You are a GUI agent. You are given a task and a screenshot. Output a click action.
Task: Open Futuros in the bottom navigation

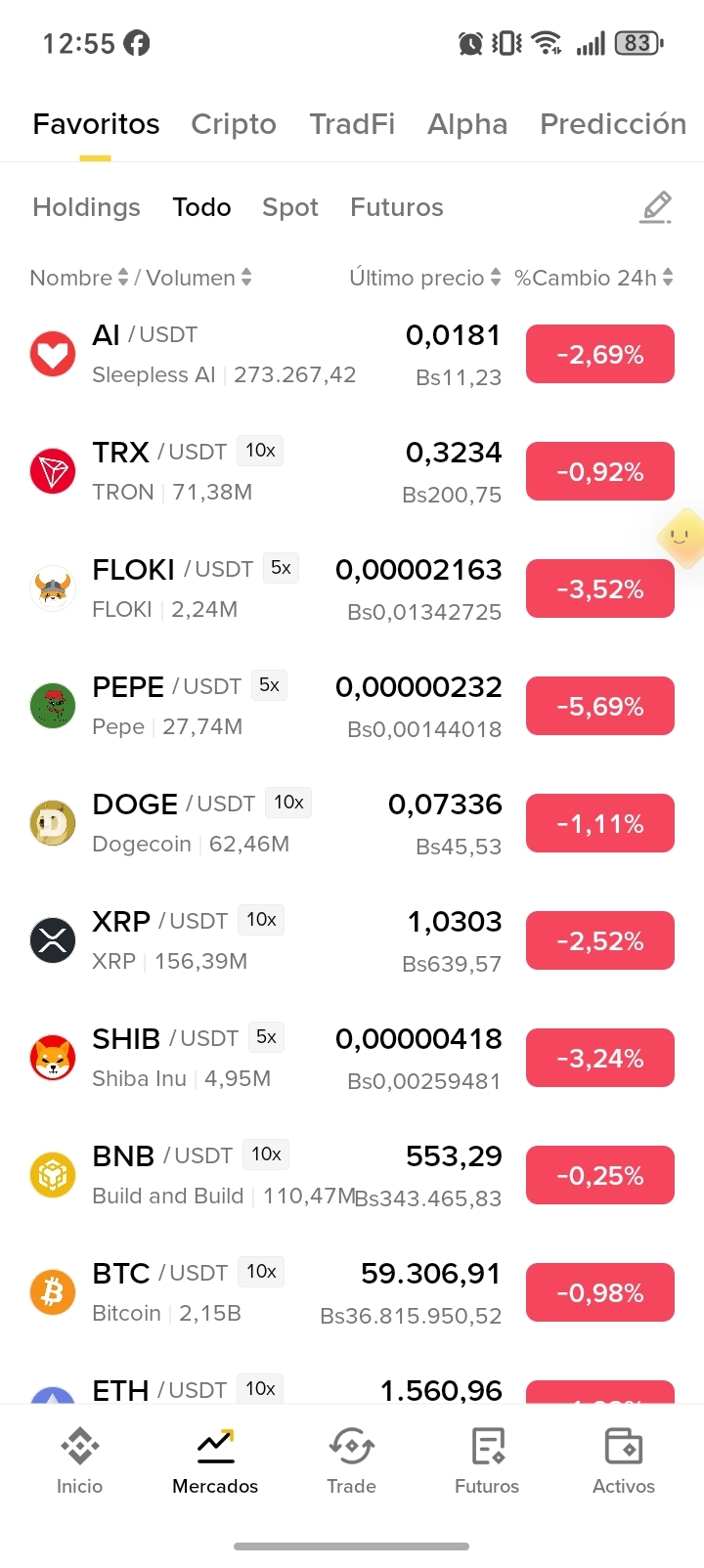pyautogui.click(x=487, y=1460)
